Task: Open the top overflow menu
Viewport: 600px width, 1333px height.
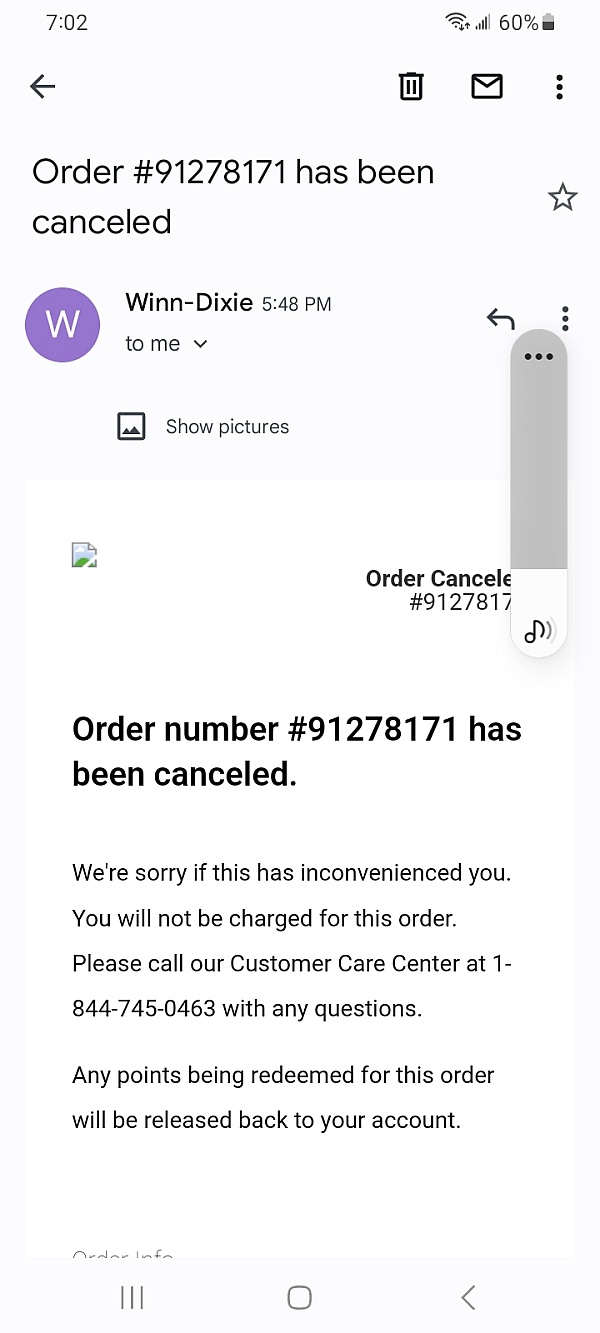Action: (559, 87)
